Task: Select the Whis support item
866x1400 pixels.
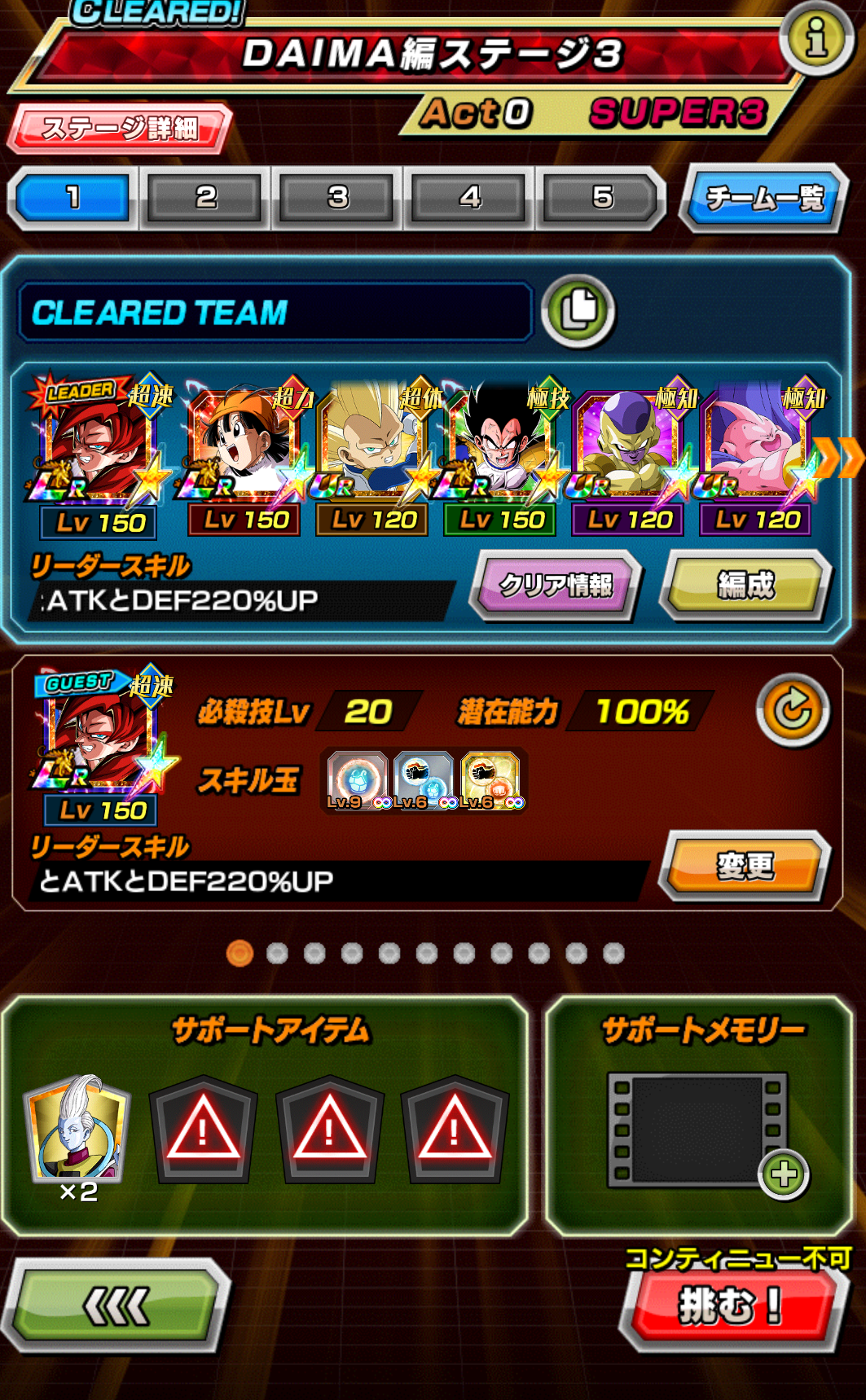Action: tap(78, 1130)
